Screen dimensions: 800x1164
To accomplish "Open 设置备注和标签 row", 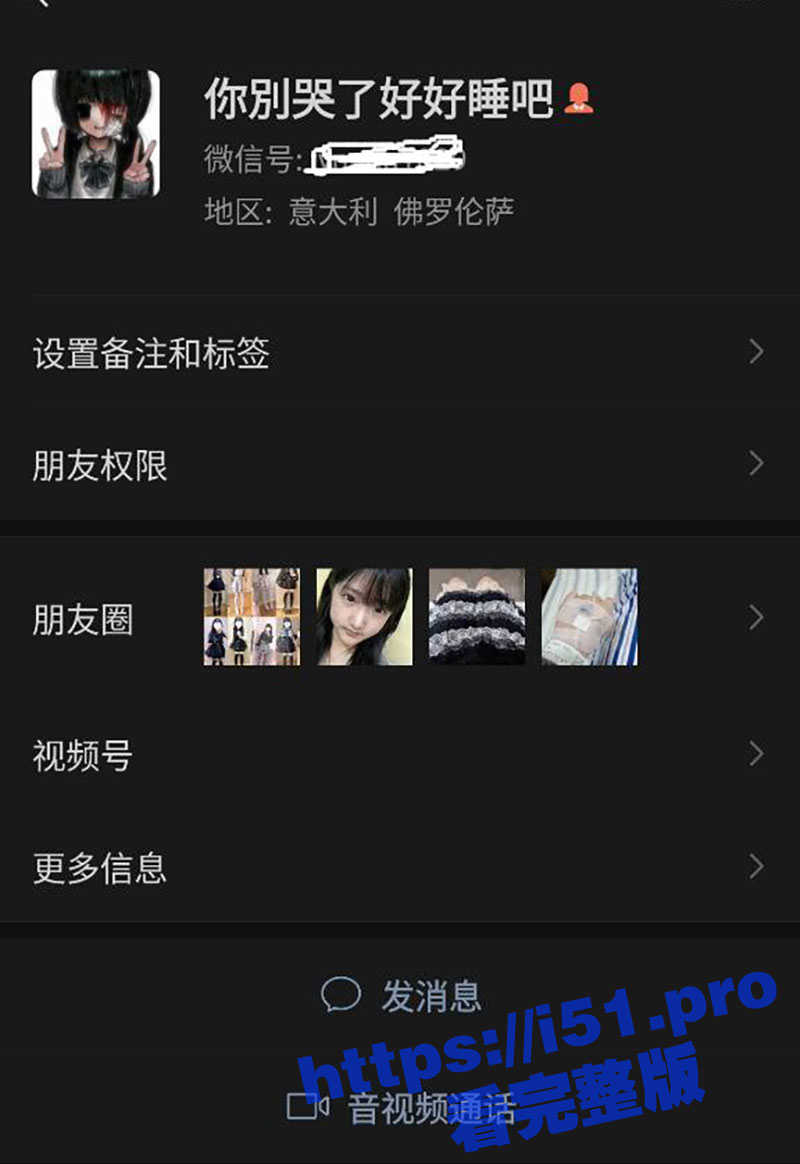I will pyautogui.click(x=400, y=353).
